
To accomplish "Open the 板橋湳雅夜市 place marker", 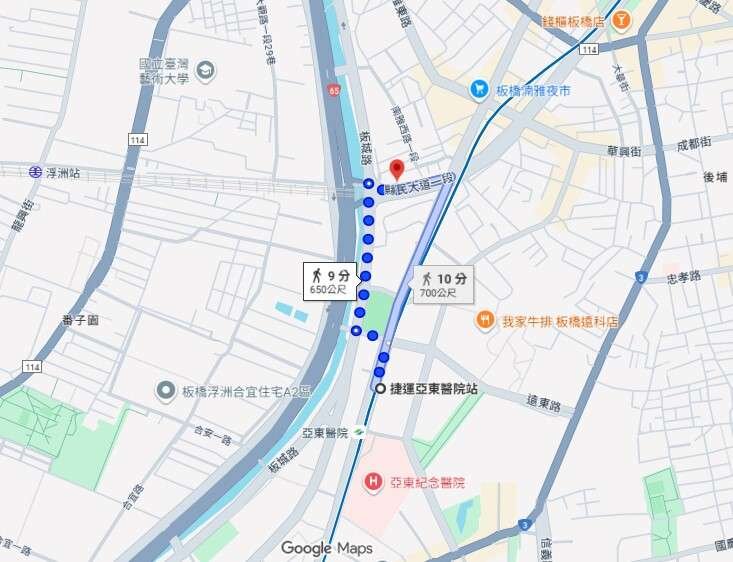I will pyautogui.click(x=479, y=89).
